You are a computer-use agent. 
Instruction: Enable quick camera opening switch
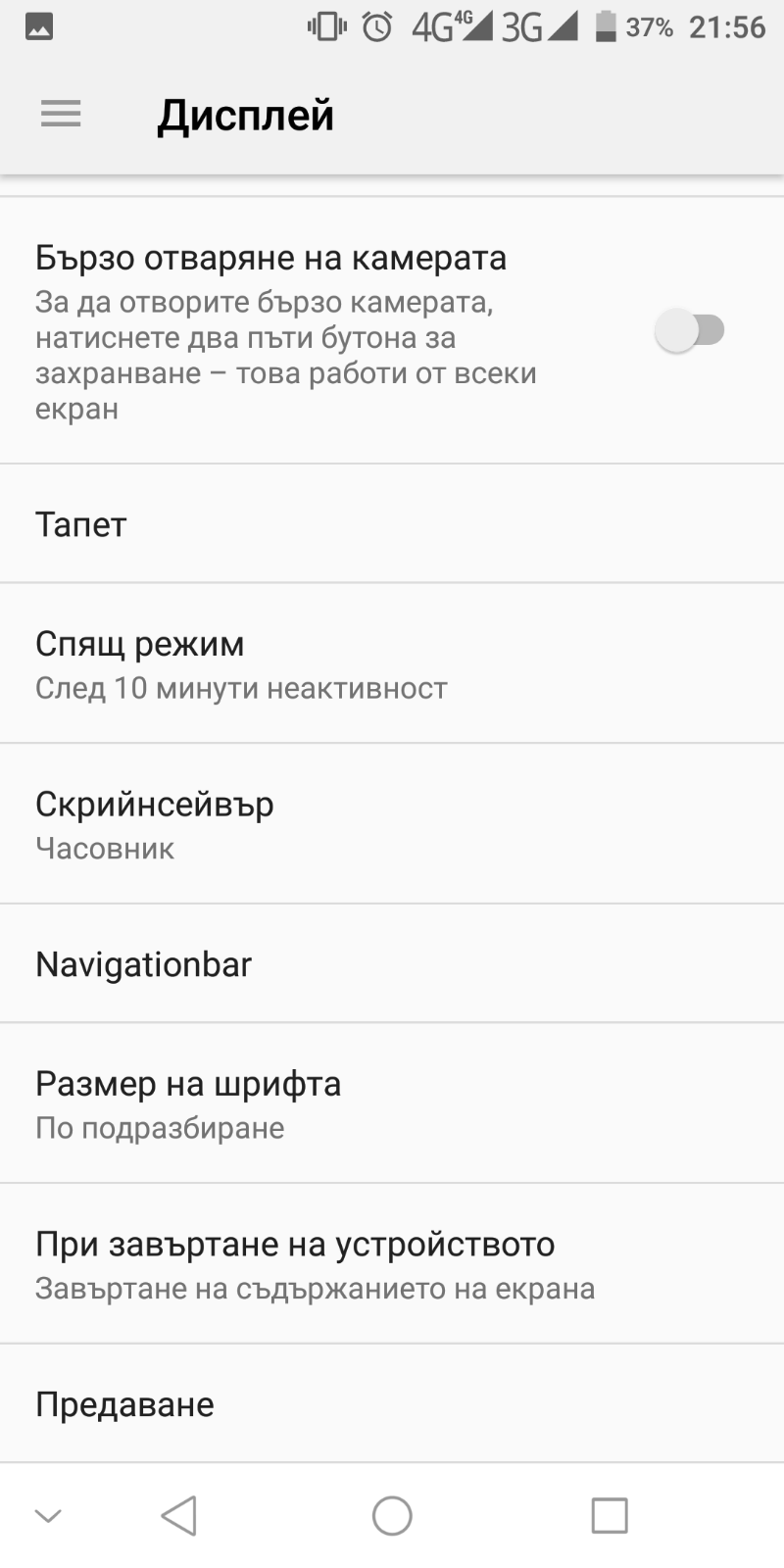pyautogui.click(x=689, y=330)
